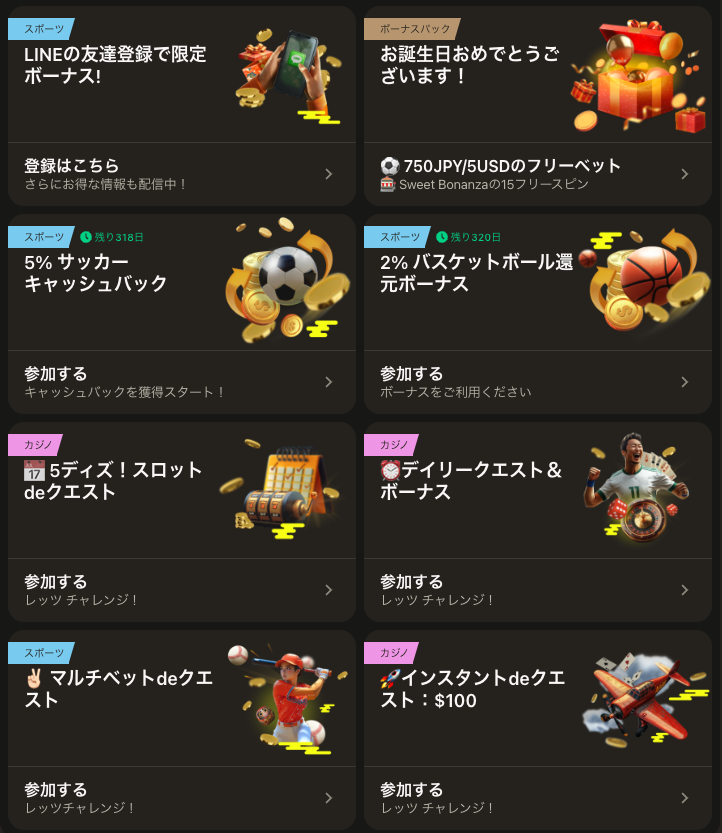Select 参加する under スロットdeクエスト

[x=180, y=590]
